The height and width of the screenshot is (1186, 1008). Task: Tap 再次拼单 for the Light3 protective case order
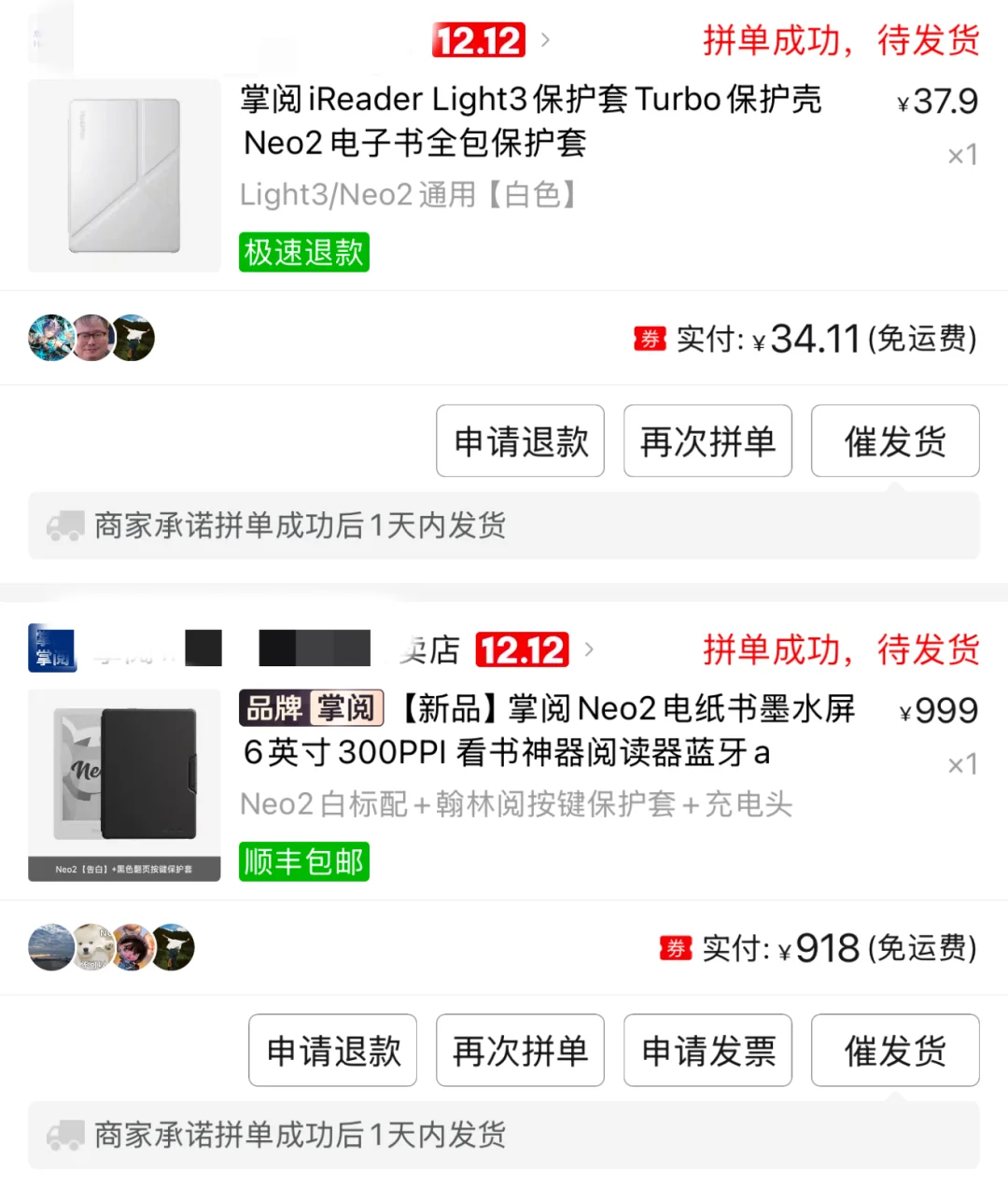pyautogui.click(x=707, y=441)
